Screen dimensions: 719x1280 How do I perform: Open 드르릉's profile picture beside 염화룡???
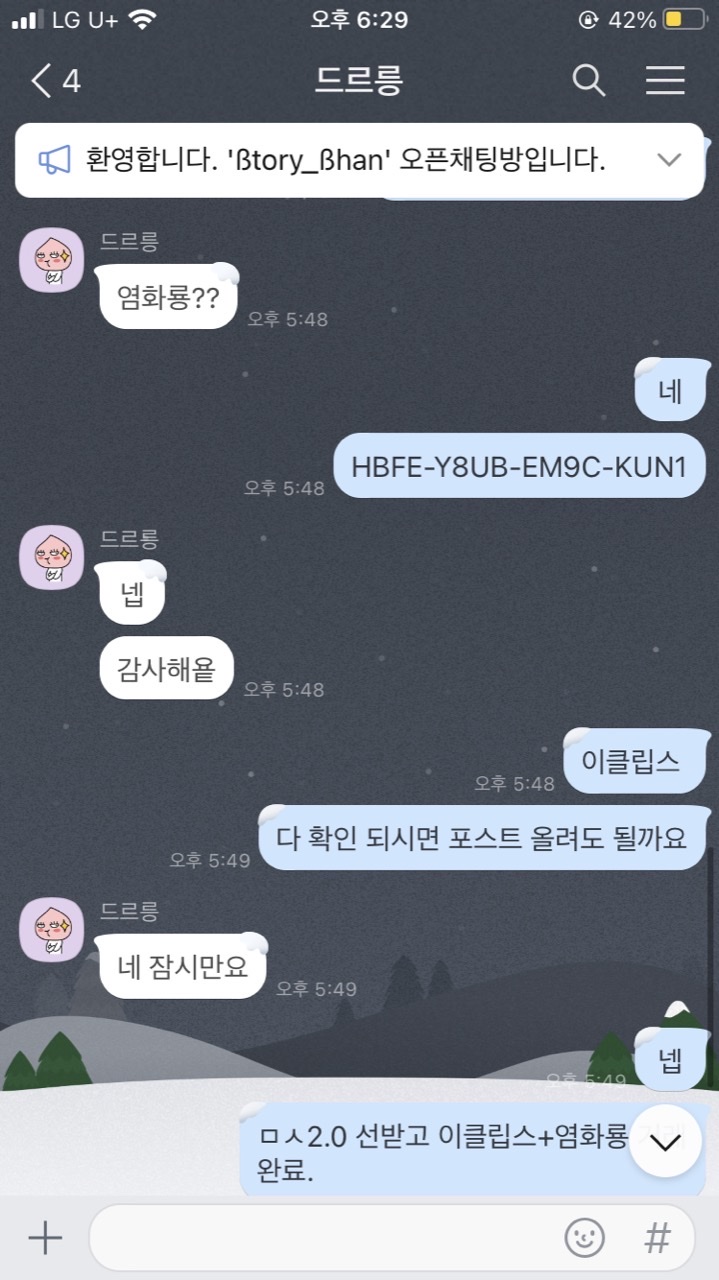(x=52, y=260)
